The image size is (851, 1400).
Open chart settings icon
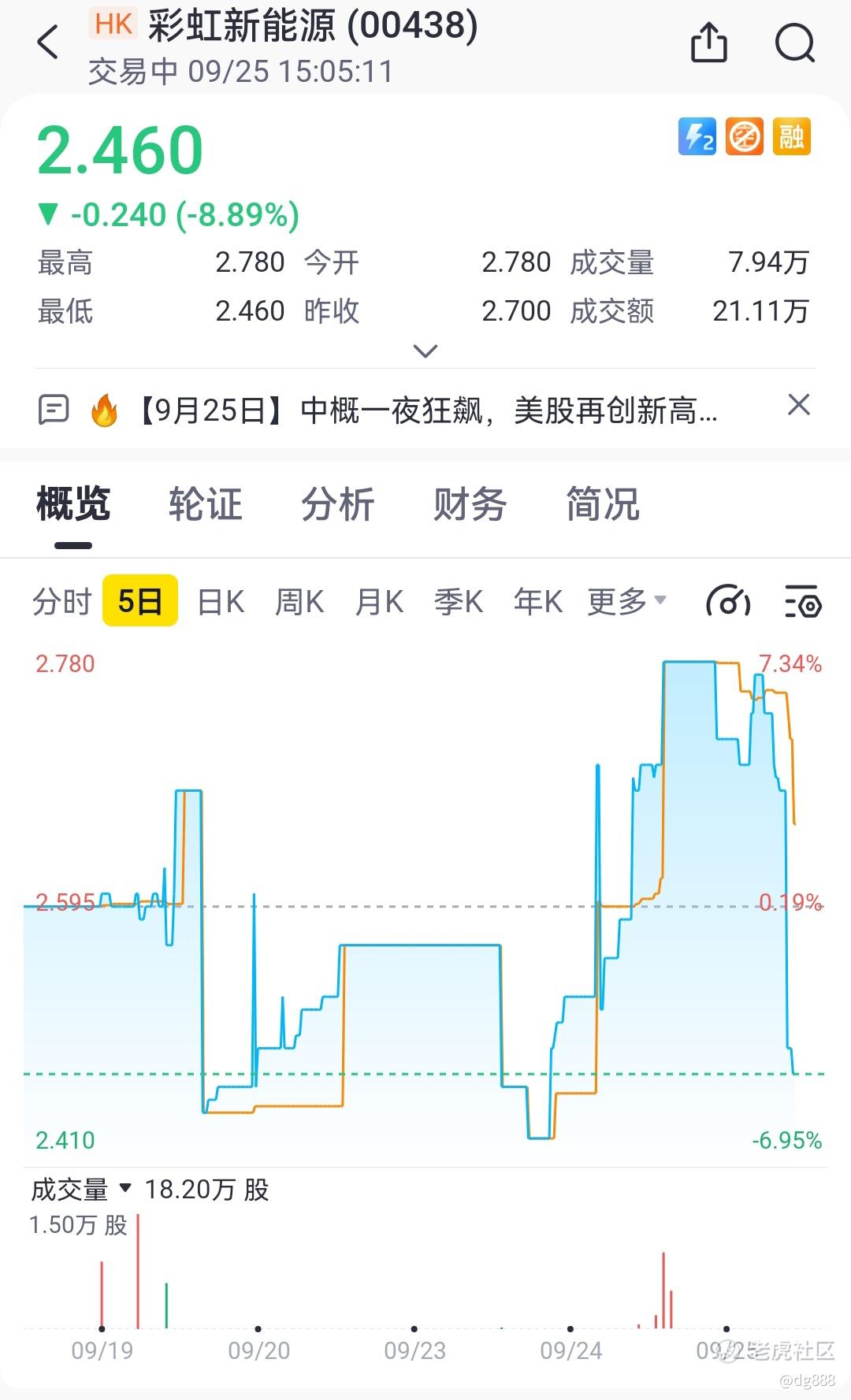pyautogui.click(x=803, y=603)
